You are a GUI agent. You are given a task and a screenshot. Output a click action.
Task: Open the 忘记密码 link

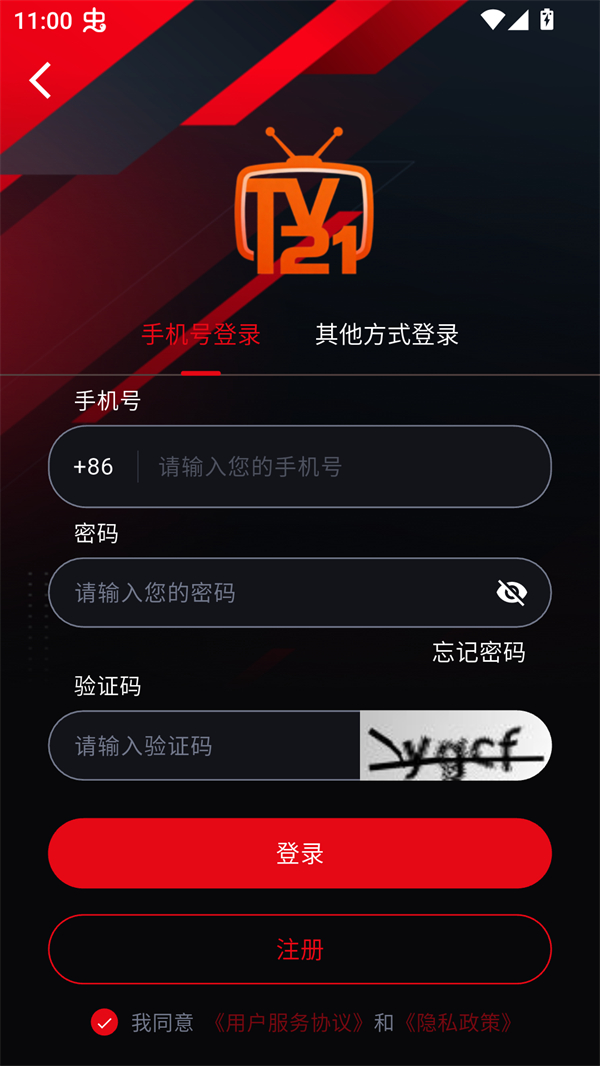click(478, 653)
